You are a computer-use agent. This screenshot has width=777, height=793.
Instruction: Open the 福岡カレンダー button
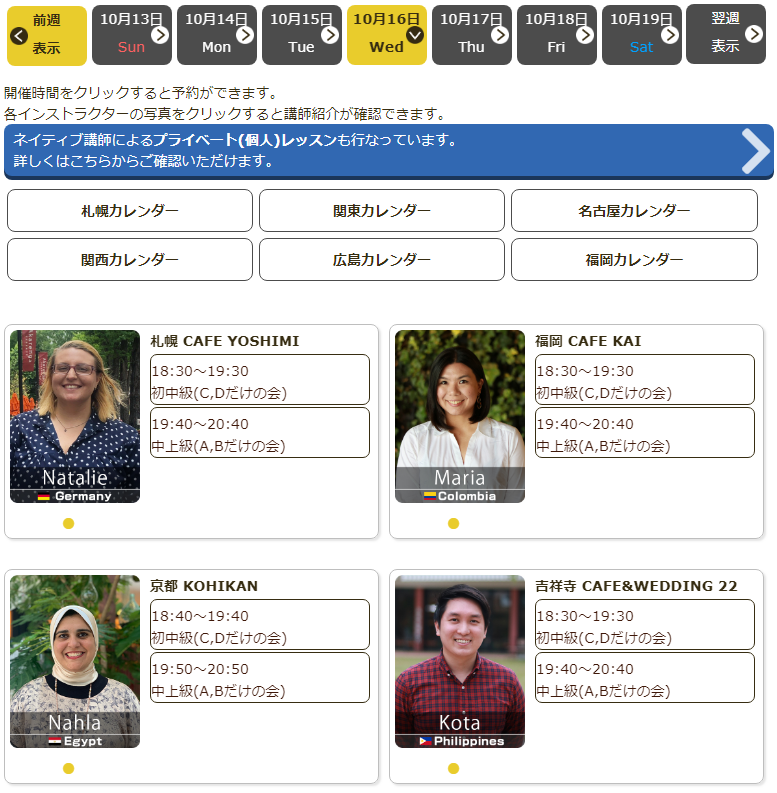[634, 260]
